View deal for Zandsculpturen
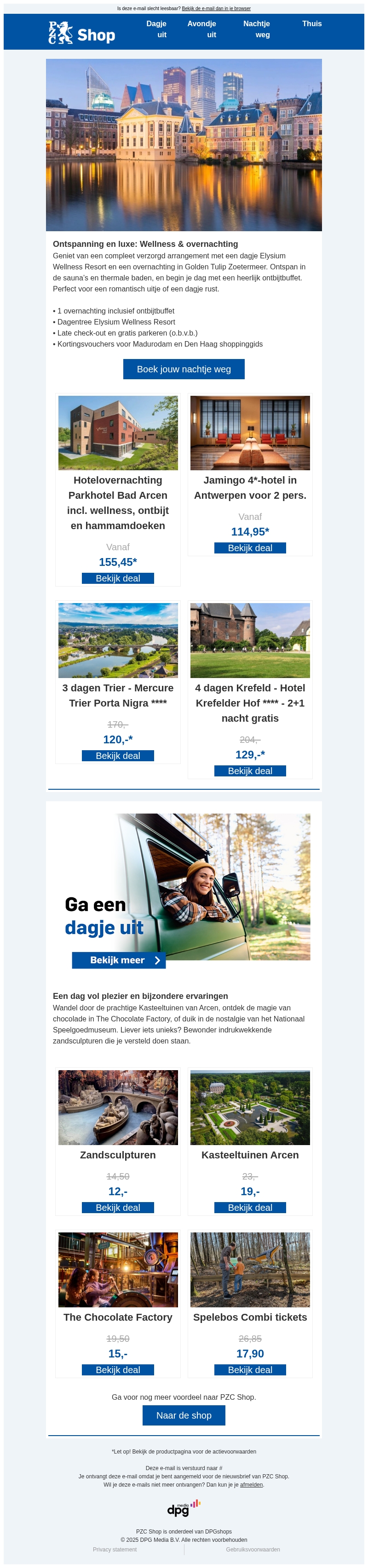Viewport: 368px width, 1568px height. click(118, 1207)
